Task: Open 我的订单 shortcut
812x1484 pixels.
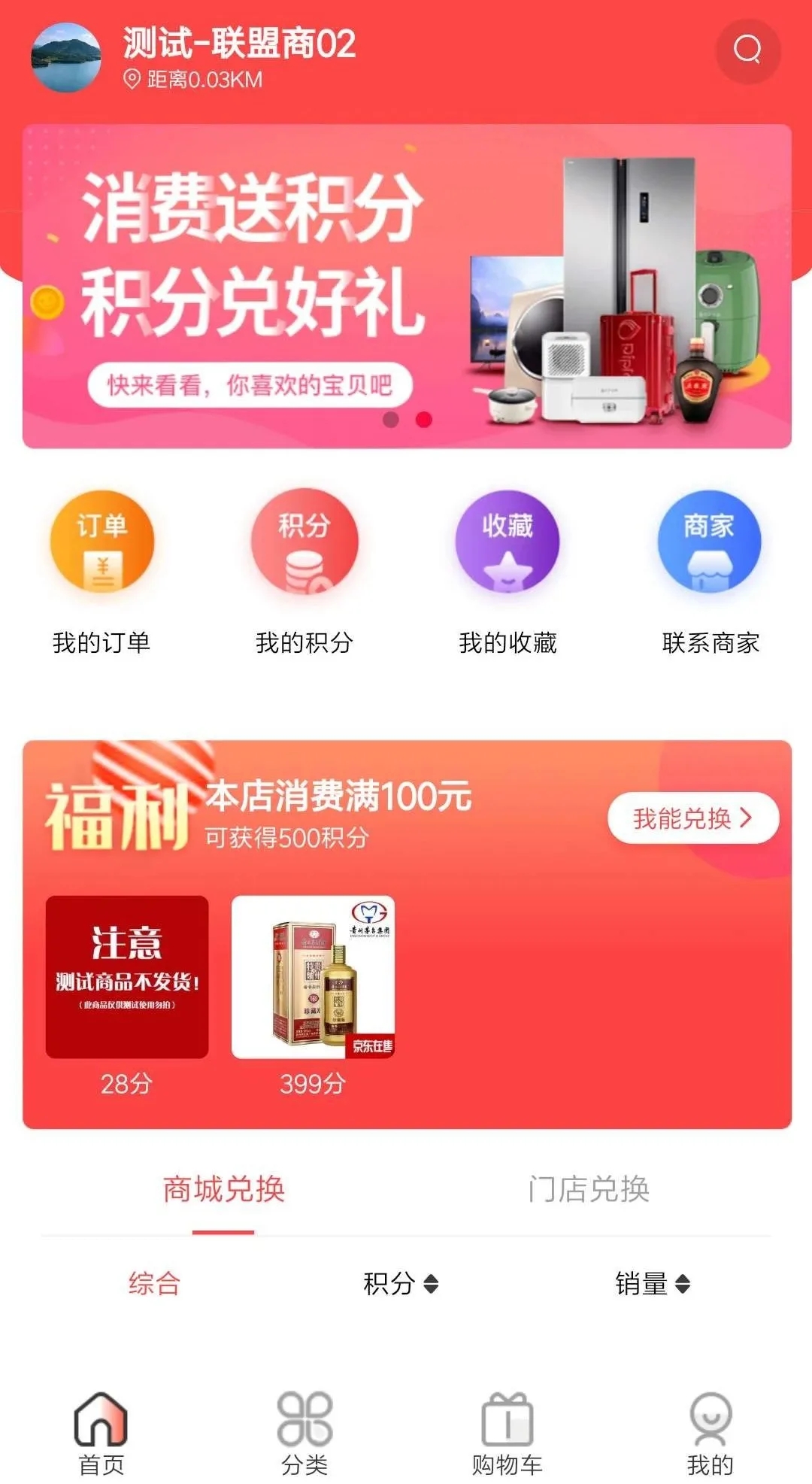Action: point(101,573)
